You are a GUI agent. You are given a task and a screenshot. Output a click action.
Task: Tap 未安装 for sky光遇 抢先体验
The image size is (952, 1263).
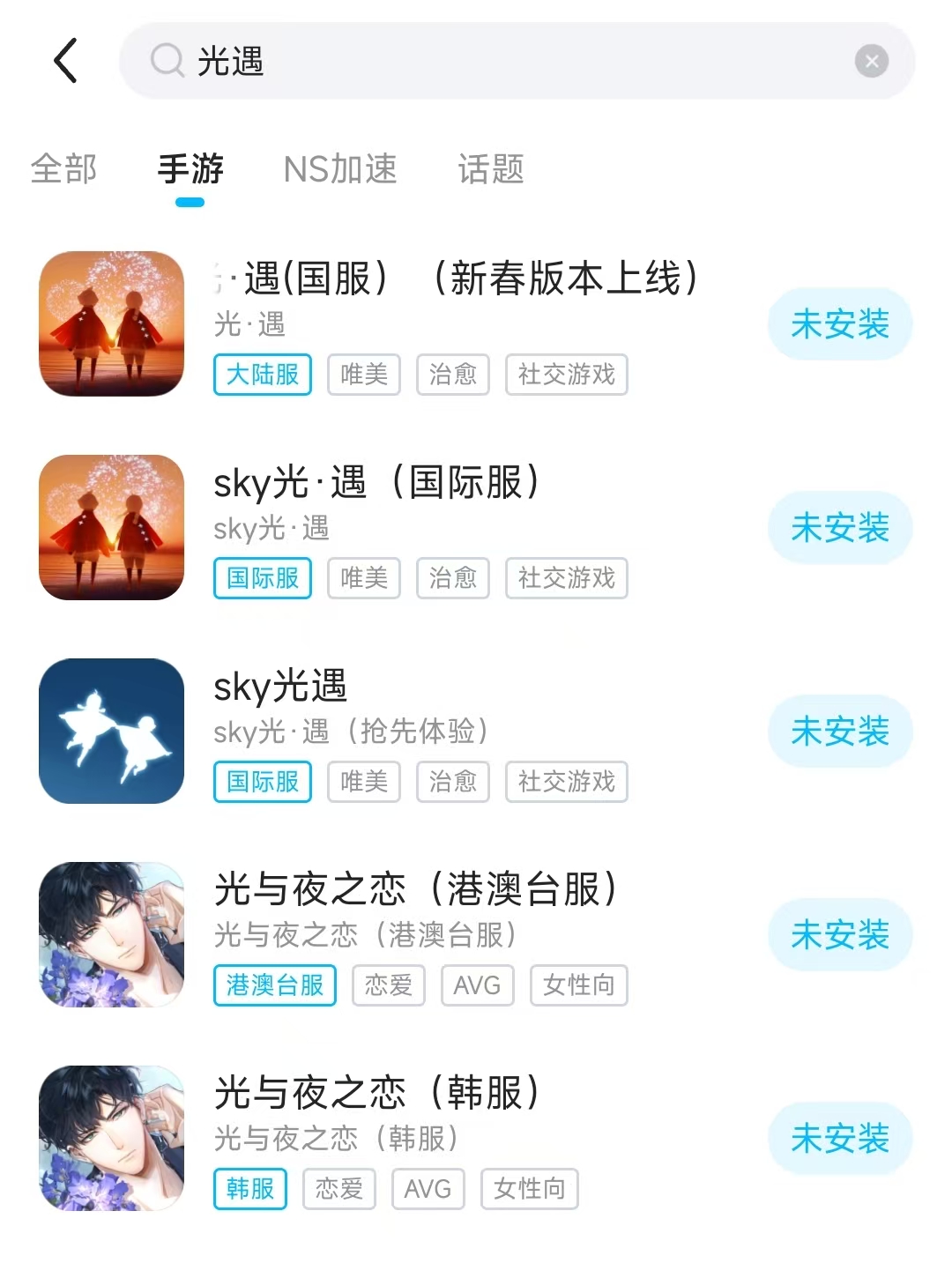coord(839,731)
